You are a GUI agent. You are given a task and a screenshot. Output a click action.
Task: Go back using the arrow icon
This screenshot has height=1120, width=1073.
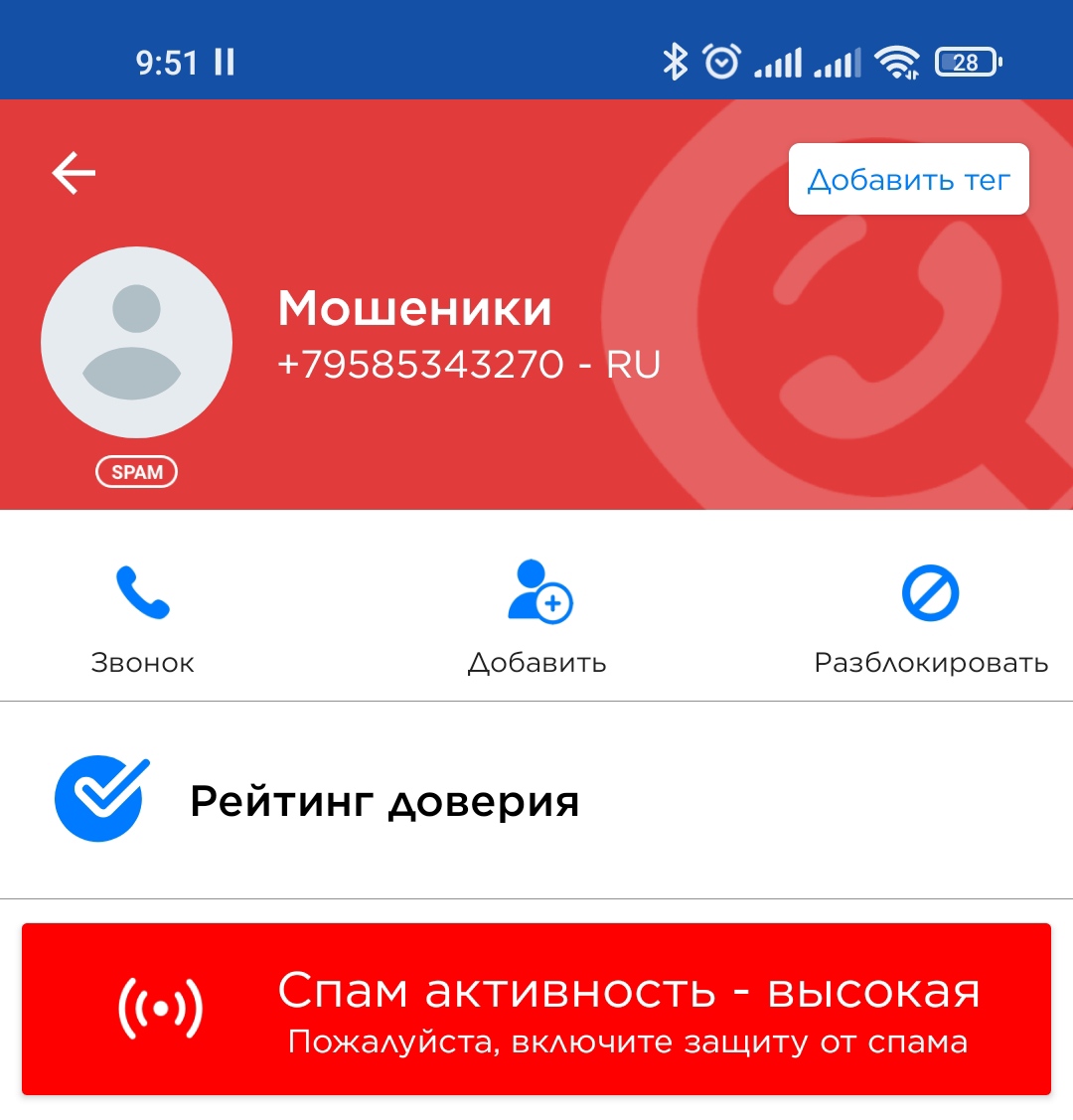(x=74, y=173)
